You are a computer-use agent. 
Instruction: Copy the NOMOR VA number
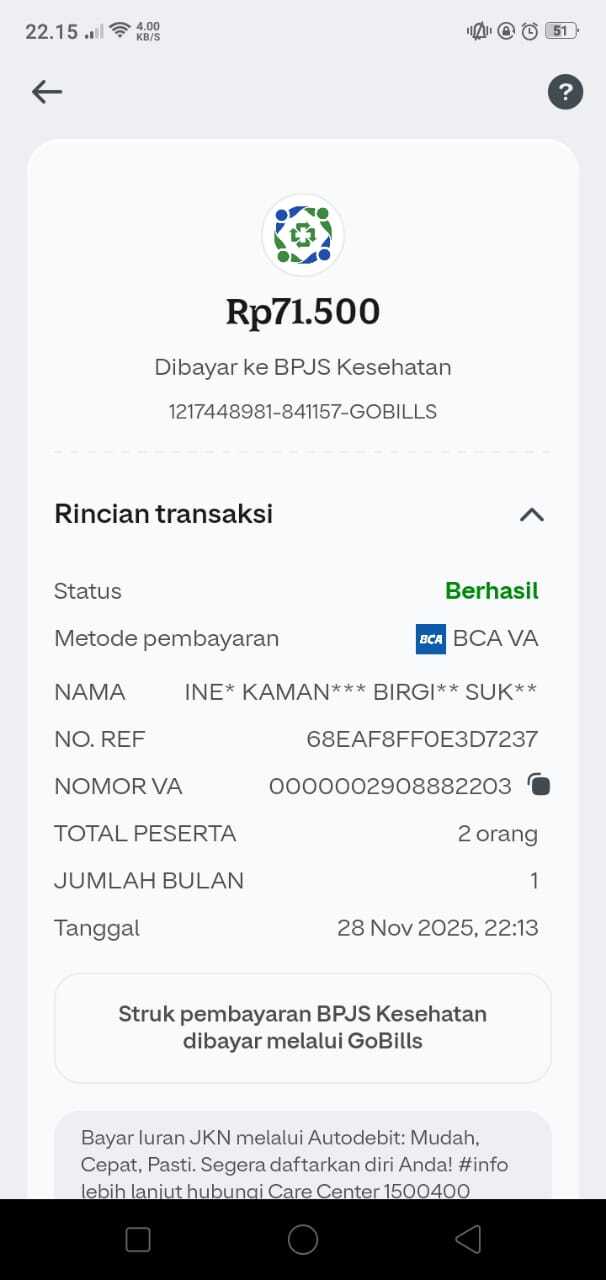pyautogui.click(x=539, y=785)
